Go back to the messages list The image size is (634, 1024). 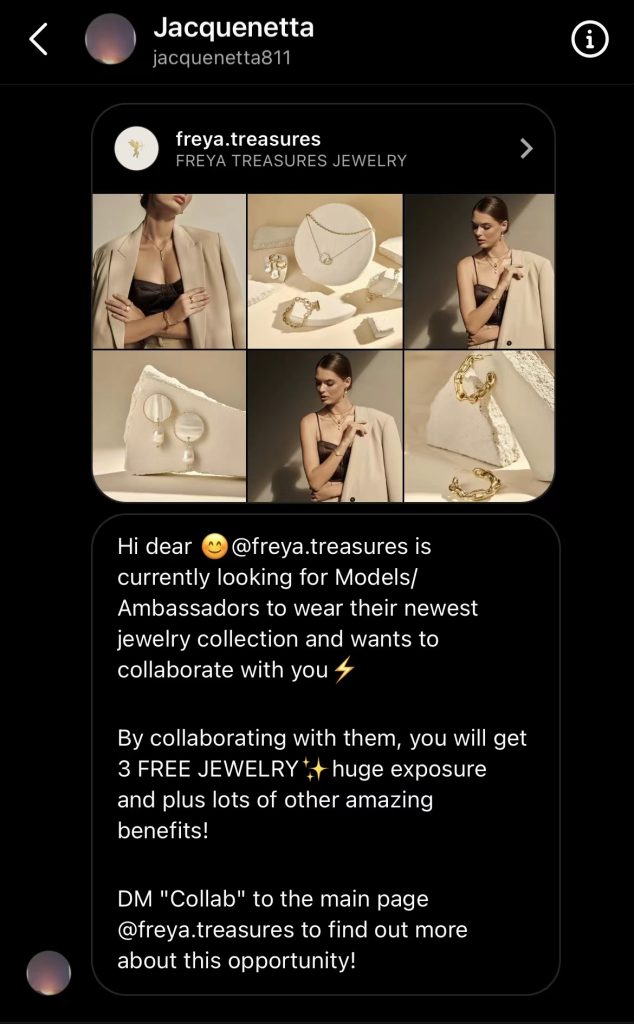(x=38, y=40)
